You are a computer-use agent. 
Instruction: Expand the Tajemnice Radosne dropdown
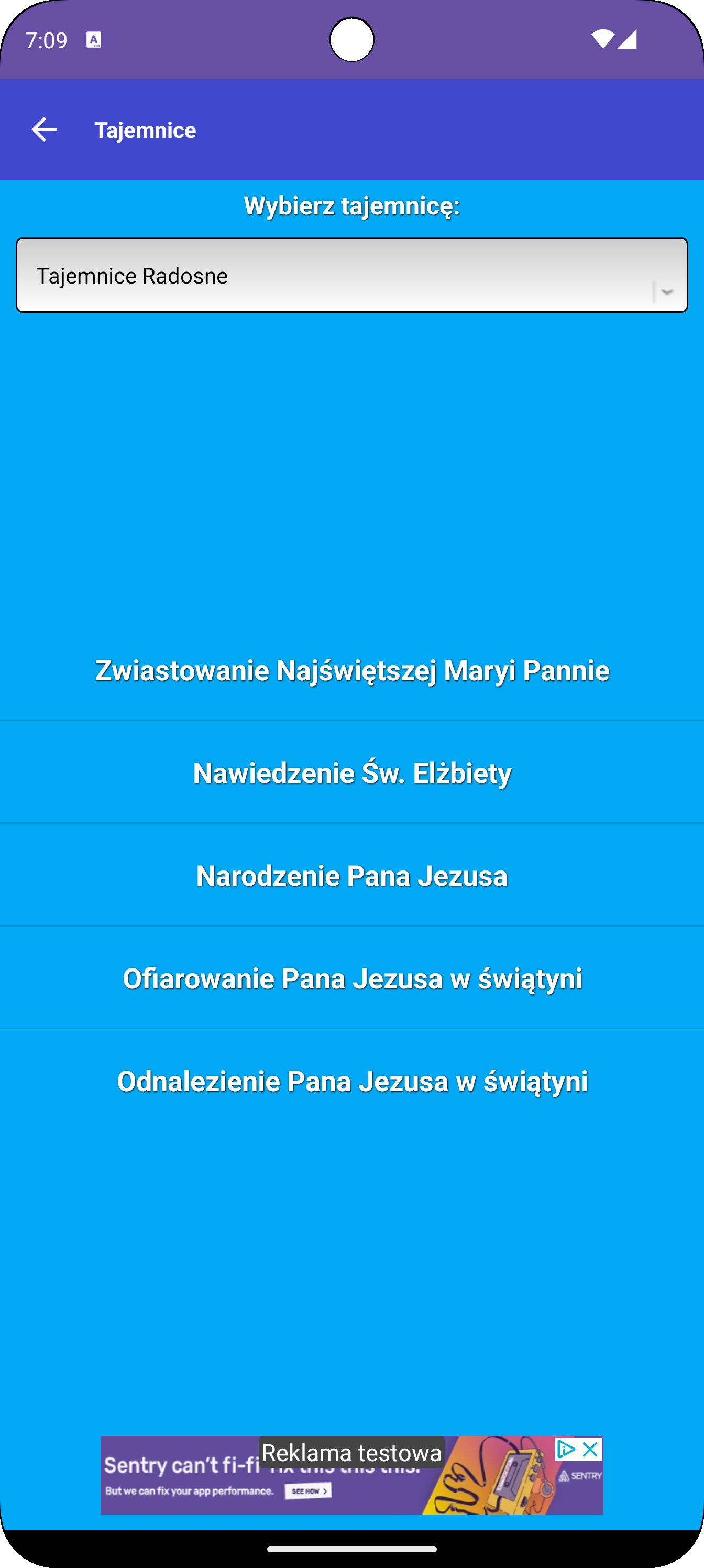[351, 275]
